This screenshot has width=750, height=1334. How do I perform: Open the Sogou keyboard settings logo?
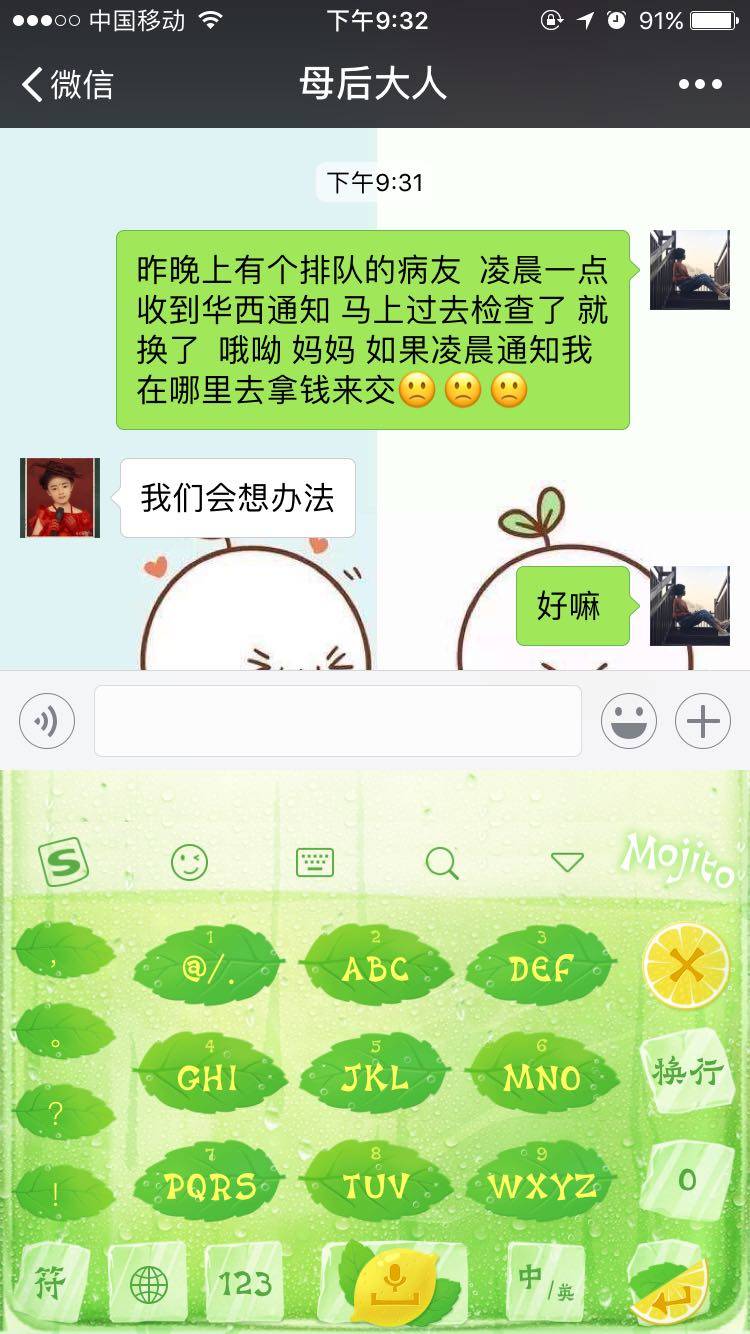(64, 861)
